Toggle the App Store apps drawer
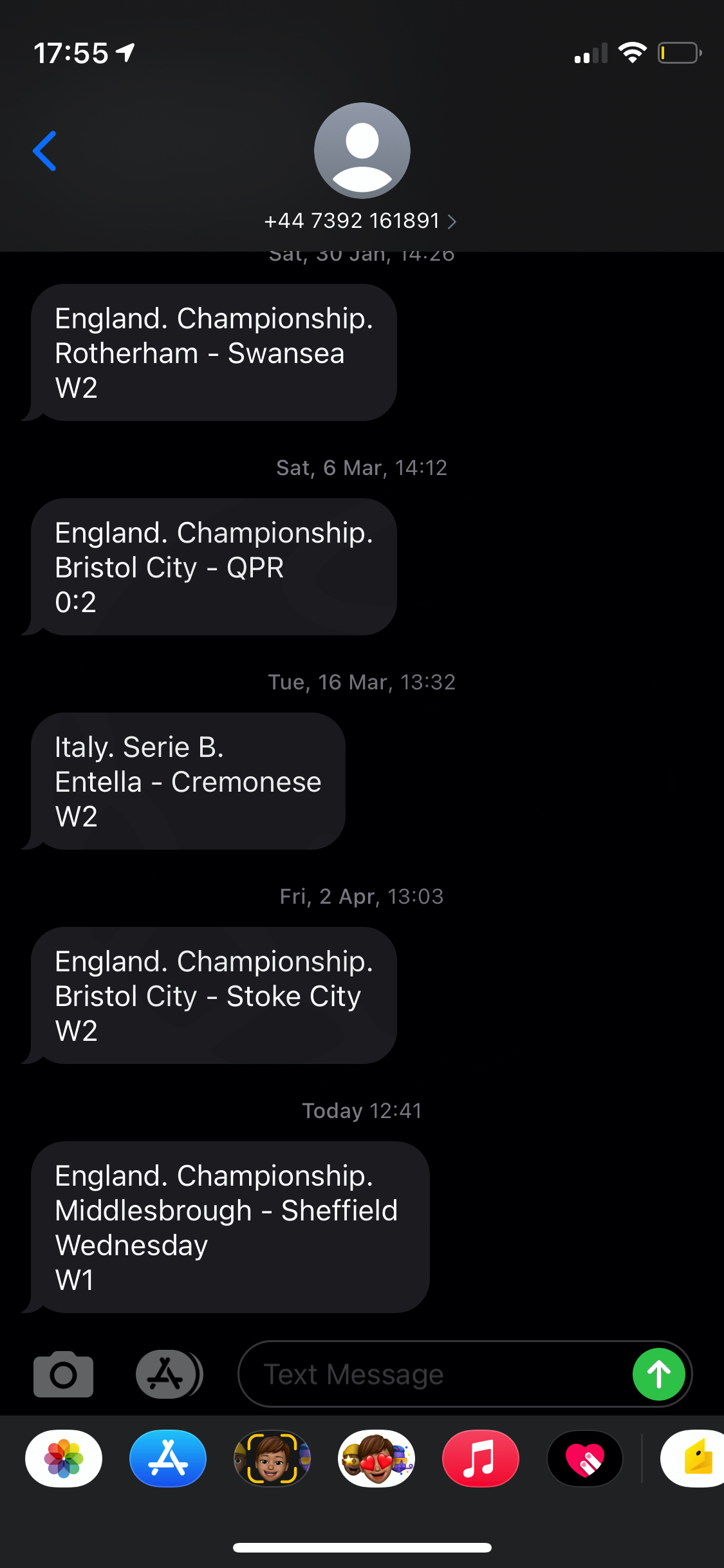This screenshot has width=724, height=1568. click(169, 1374)
